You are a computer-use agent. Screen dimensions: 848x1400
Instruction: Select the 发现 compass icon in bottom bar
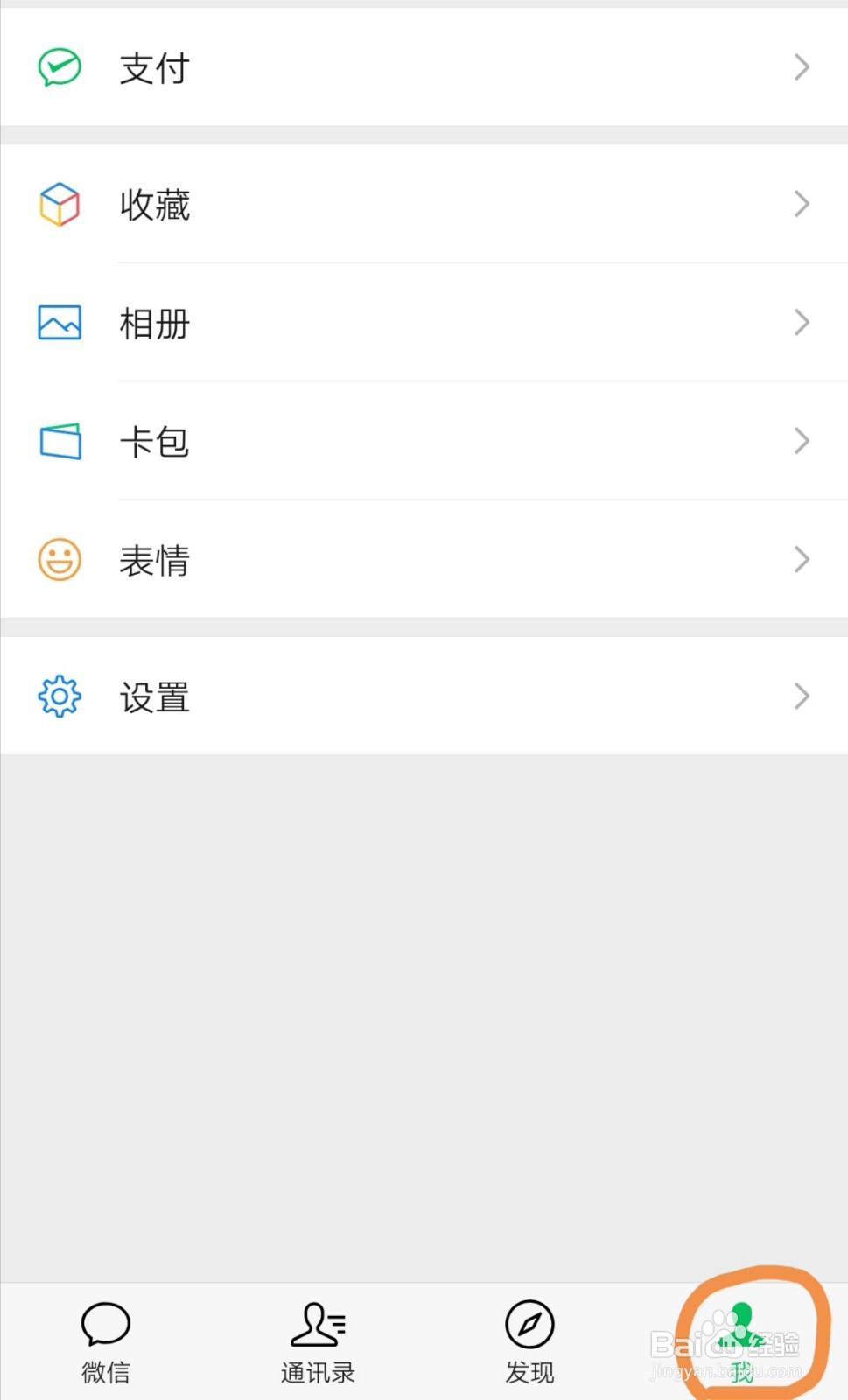click(x=528, y=1324)
